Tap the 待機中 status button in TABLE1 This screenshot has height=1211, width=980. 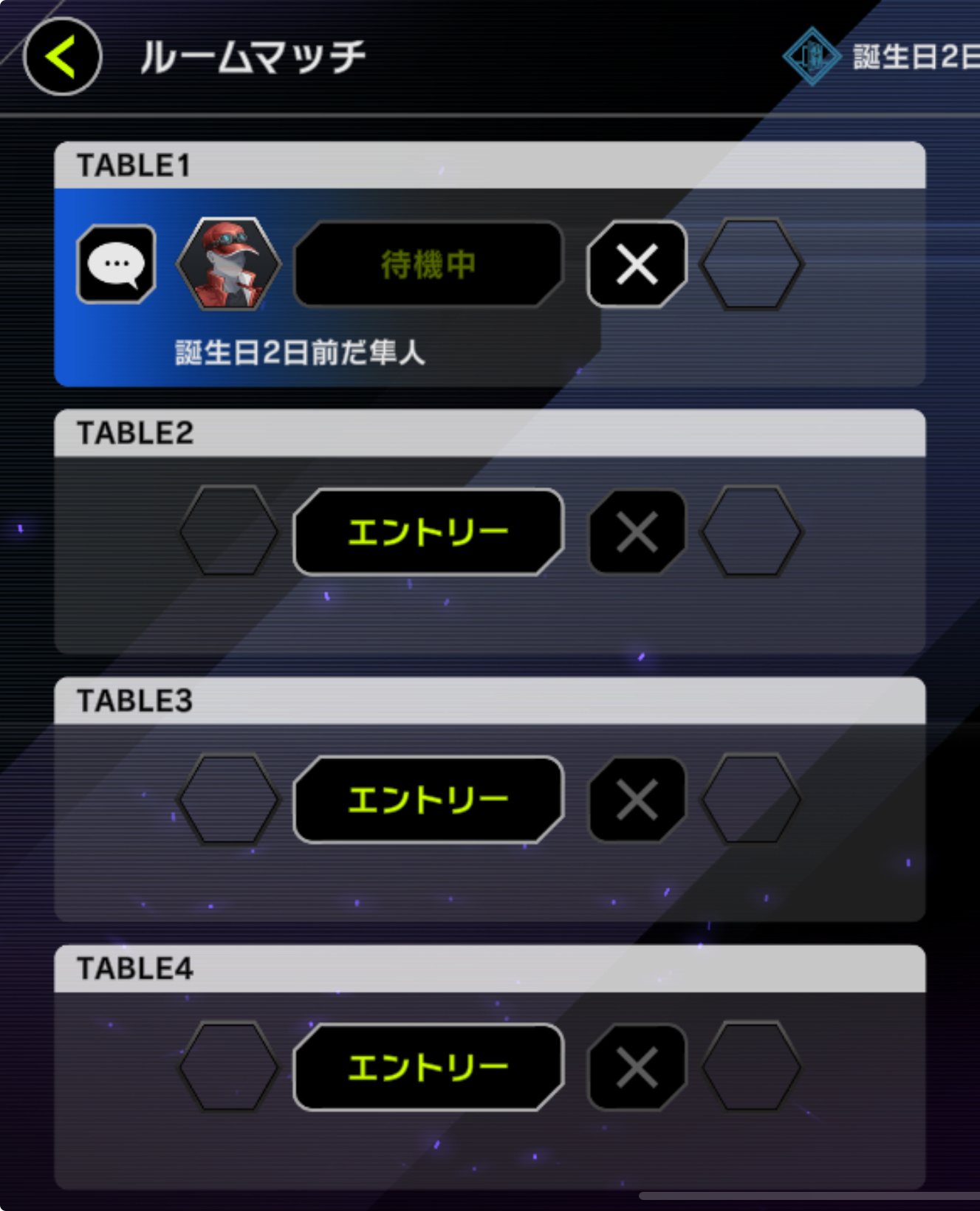[428, 264]
